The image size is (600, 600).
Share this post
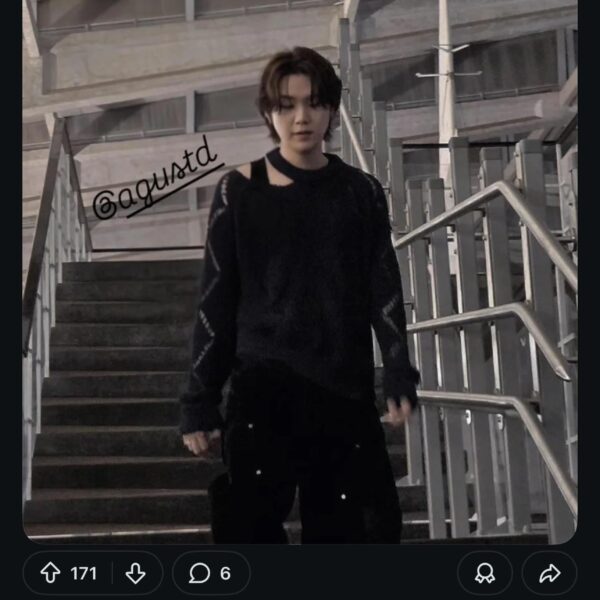pyautogui.click(x=549, y=573)
